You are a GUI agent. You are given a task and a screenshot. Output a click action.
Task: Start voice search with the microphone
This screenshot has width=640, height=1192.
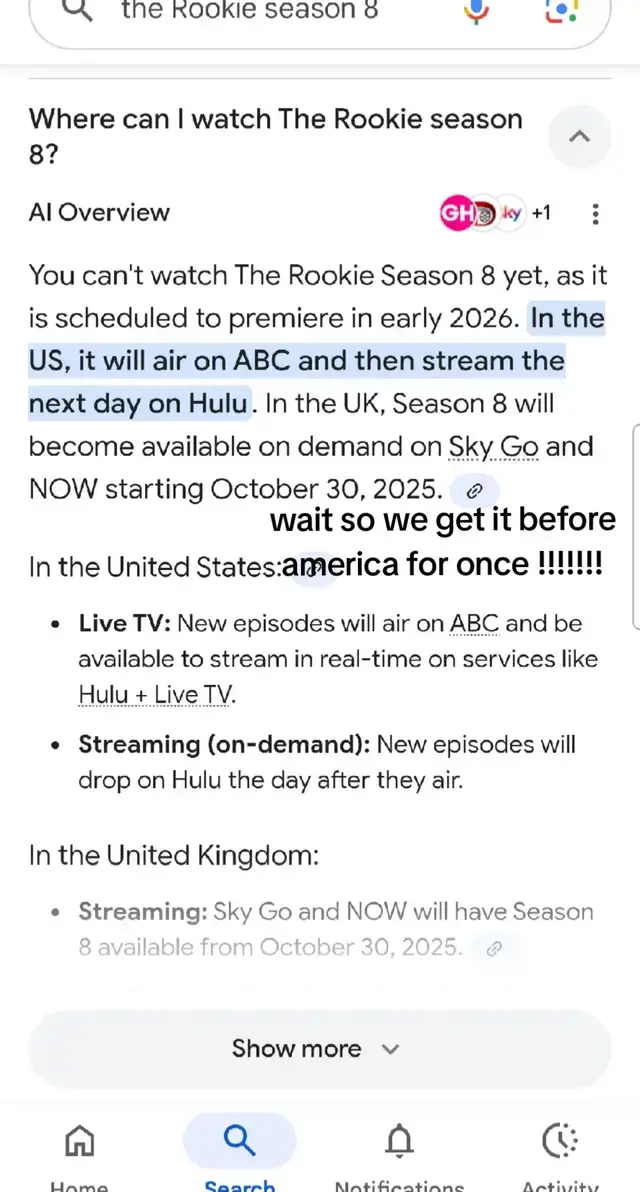477,10
